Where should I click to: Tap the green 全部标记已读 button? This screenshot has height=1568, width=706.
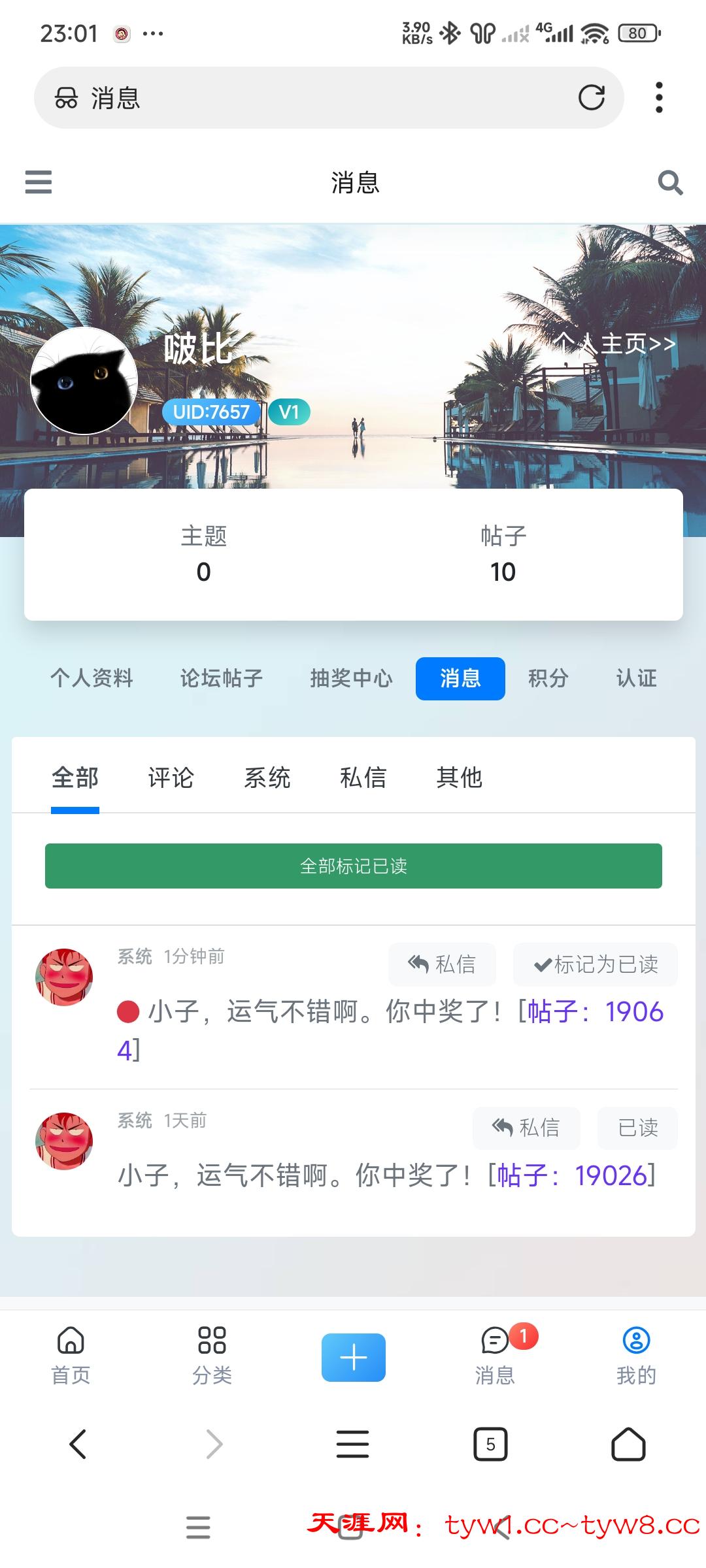click(x=353, y=866)
